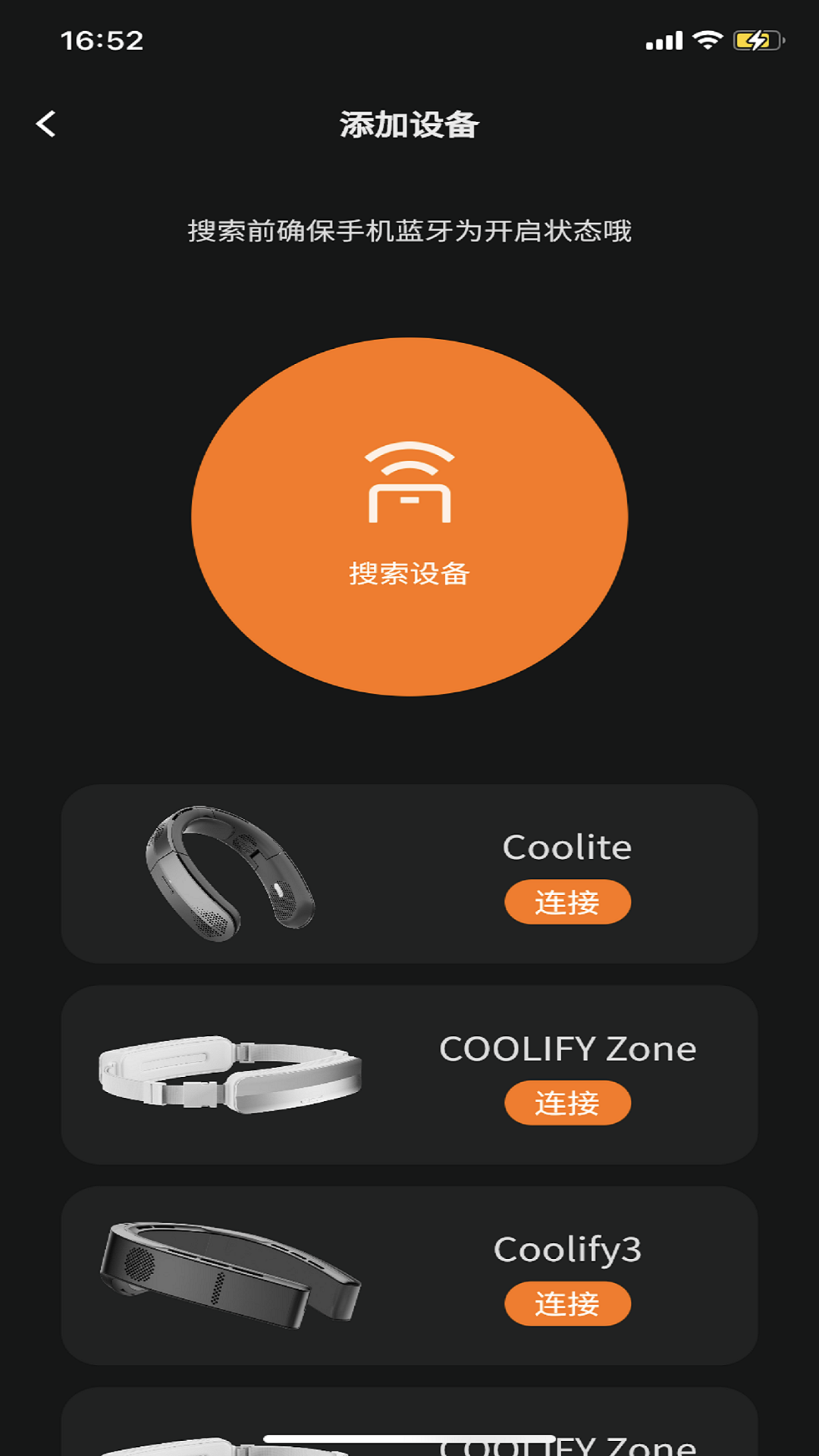Tap the 添加设备 page title
819x1456 pixels.
(409, 125)
